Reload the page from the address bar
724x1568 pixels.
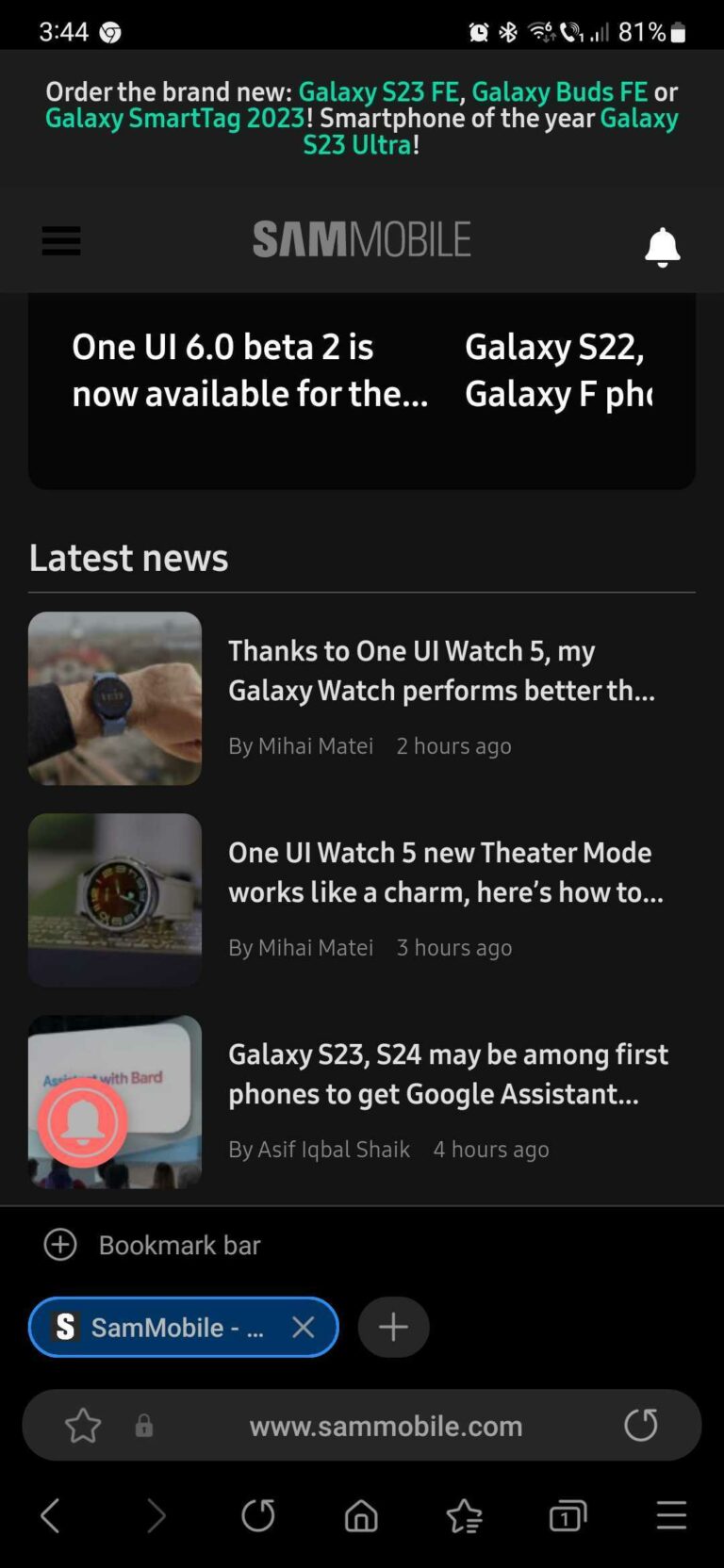pyautogui.click(x=641, y=1425)
